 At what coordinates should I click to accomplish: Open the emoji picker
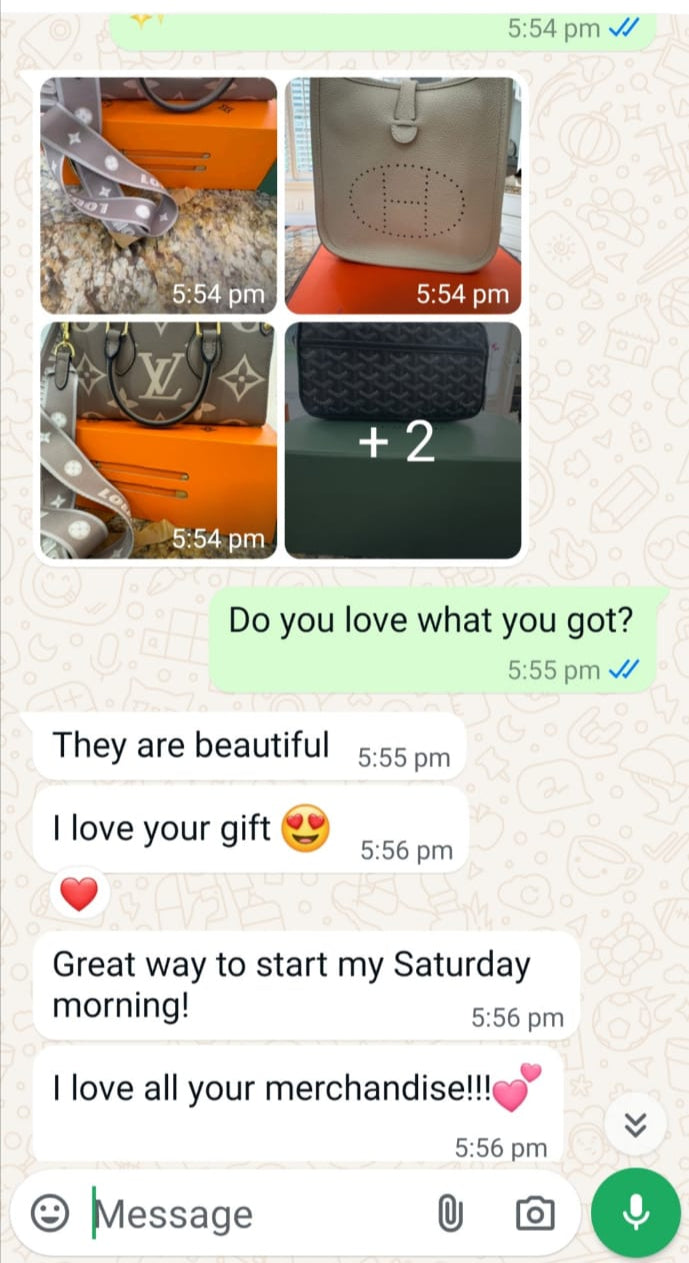[x=50, y=1214]
